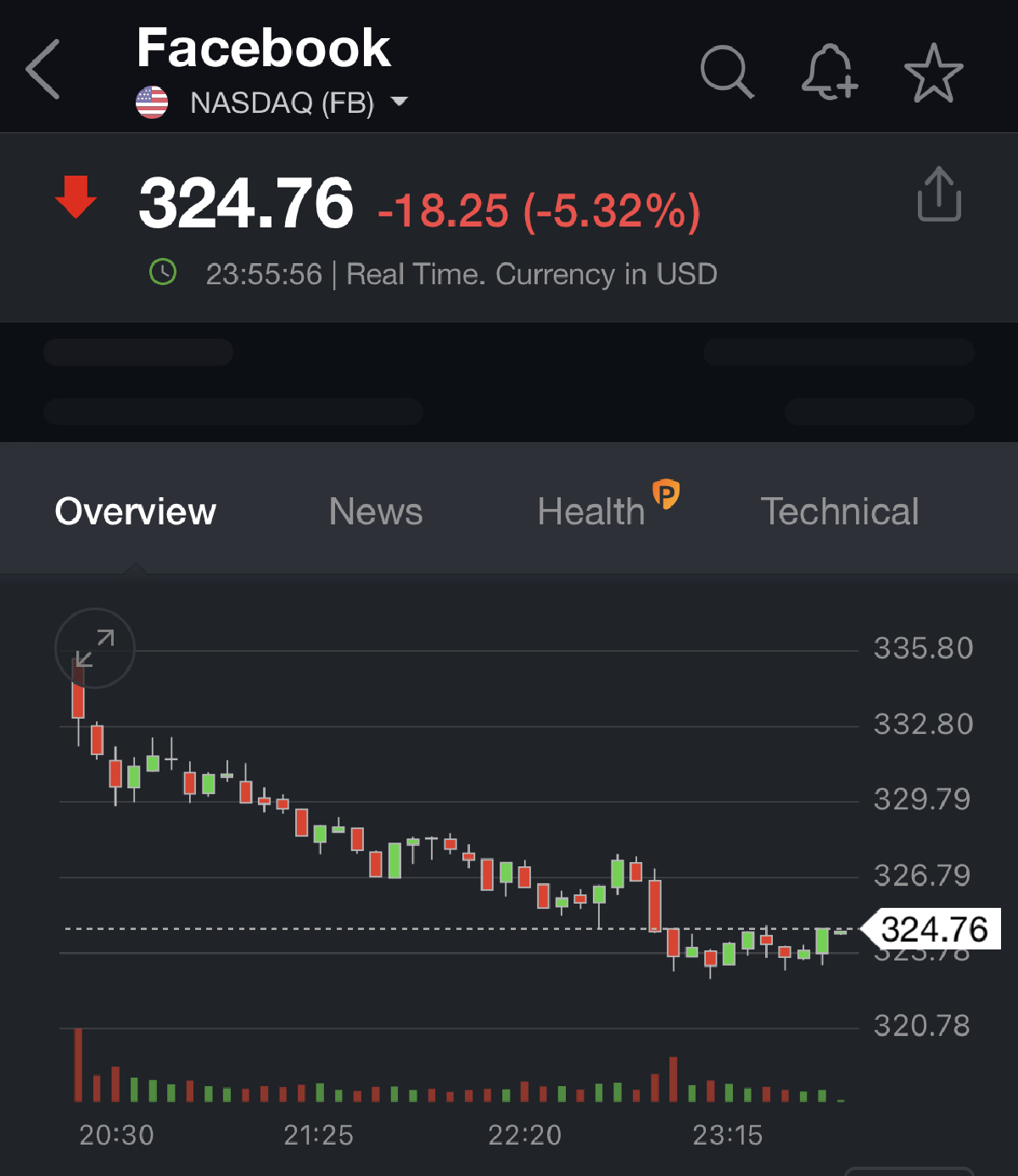Go back to the previous screen

click(x=43, y=70)
